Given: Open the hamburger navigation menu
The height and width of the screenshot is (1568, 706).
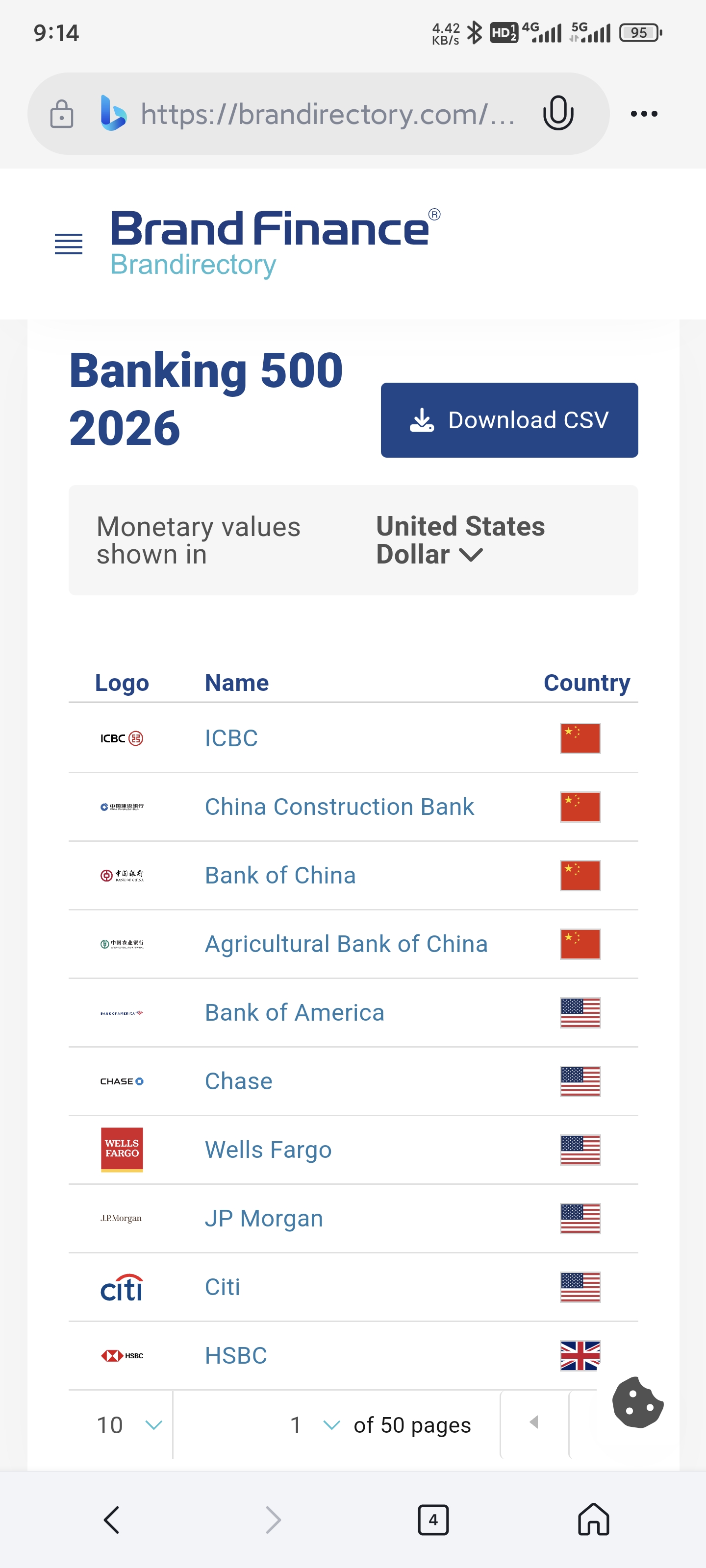Looking at the screenshot, I should 68,244.
